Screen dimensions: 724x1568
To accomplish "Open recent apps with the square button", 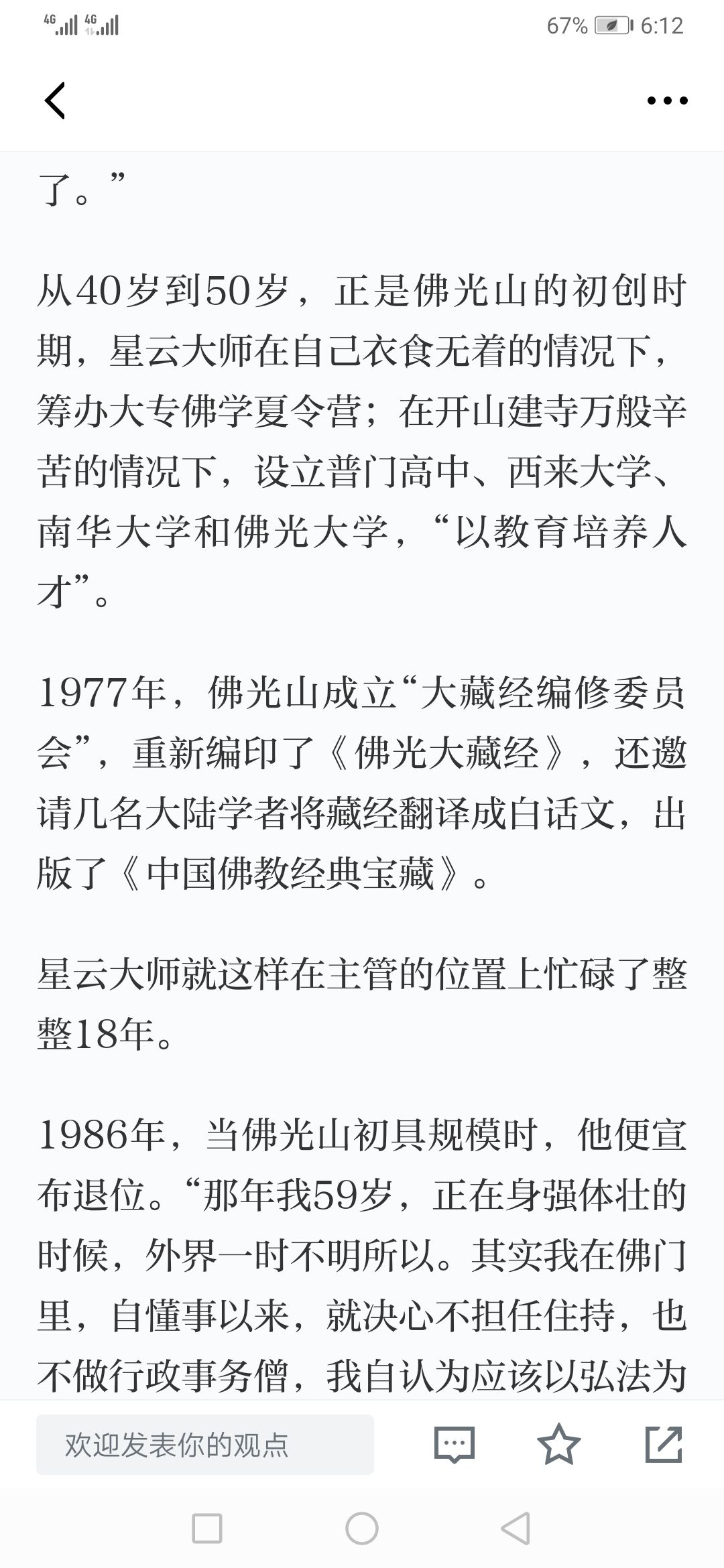I will [206, 1528].
